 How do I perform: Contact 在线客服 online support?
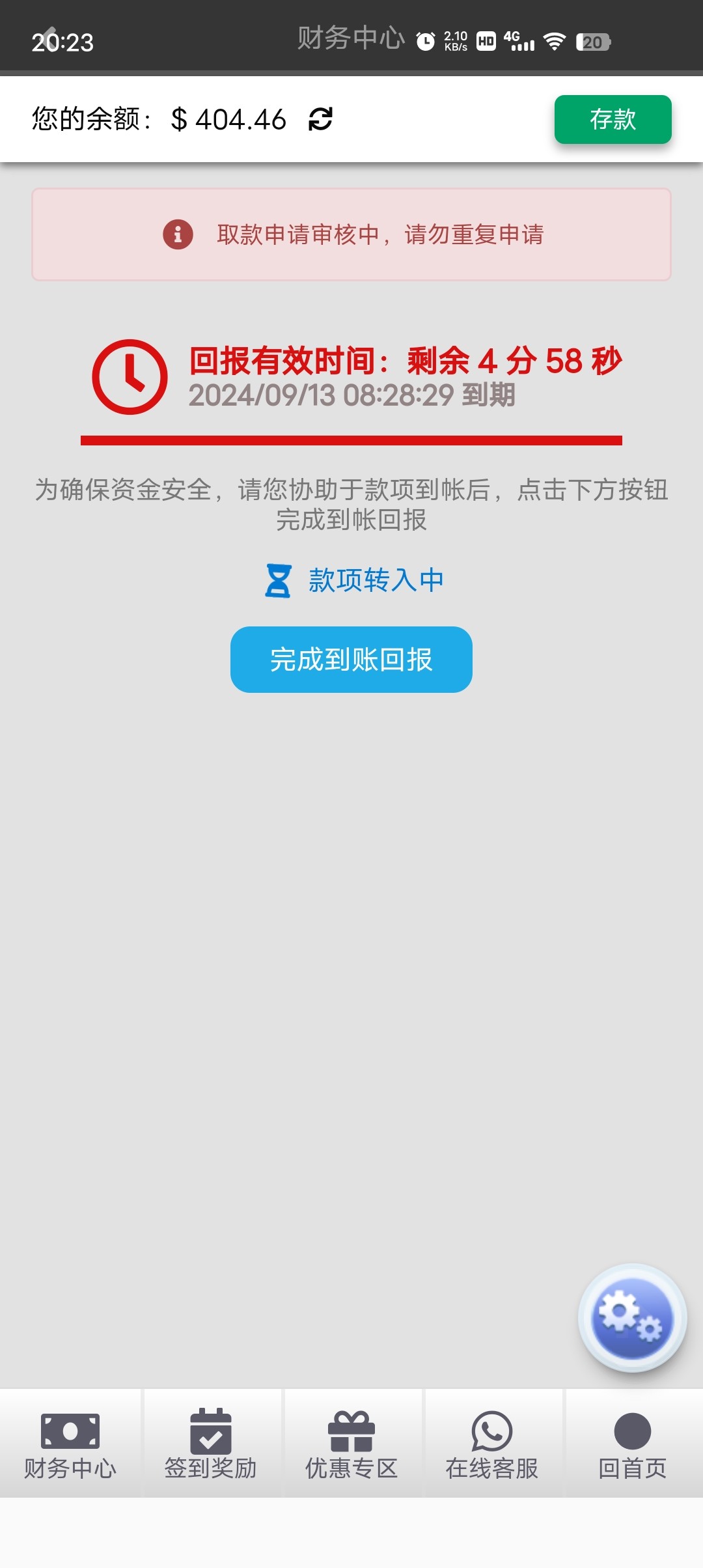point(492,1443)
